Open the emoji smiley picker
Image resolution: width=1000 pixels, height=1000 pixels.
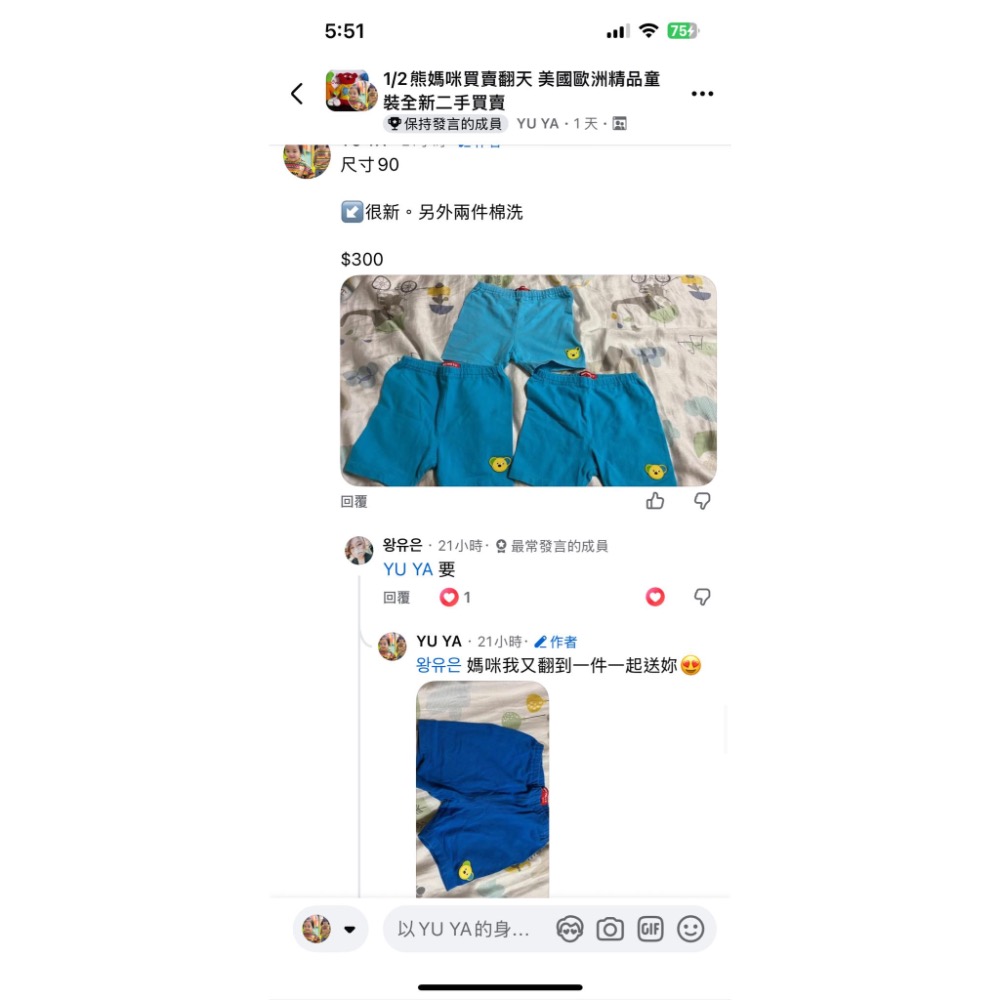pyautogui.click(x=691, y=930)
